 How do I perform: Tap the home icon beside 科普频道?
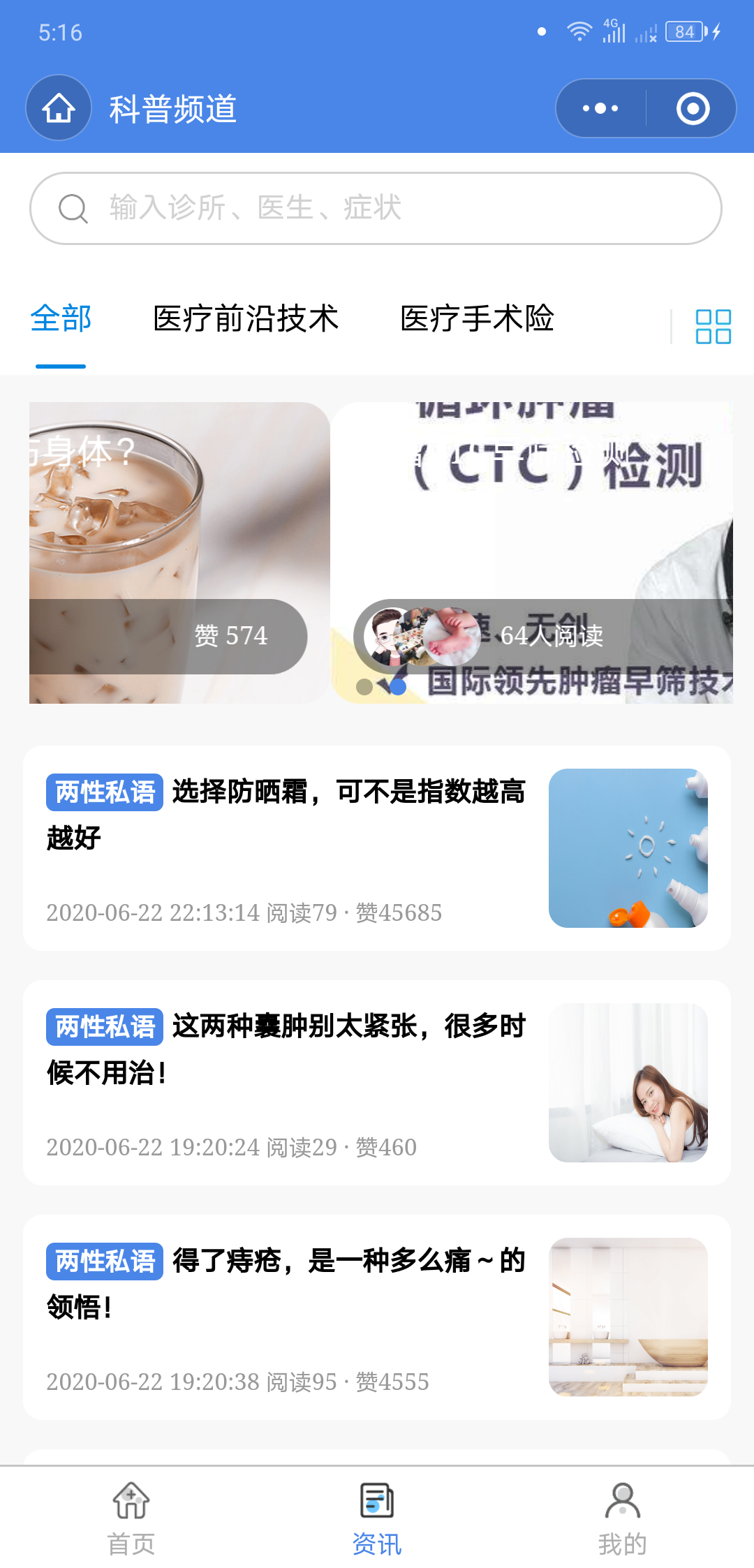pyautogui.click(x=59, y=108)
